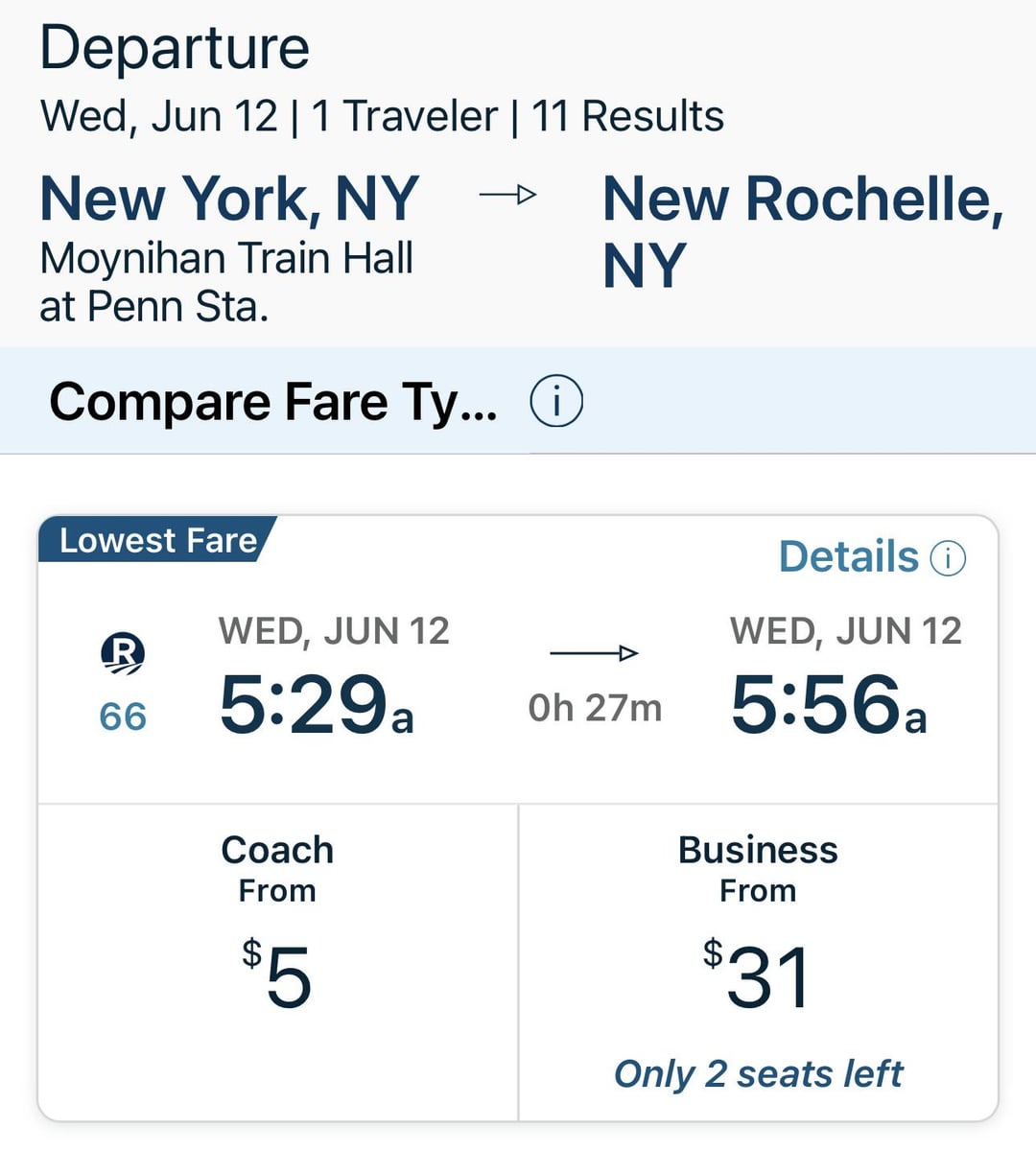Tap the Only 2 seats left warning
This screenshot has height=1151, width=1036.
coord(759,1072)
